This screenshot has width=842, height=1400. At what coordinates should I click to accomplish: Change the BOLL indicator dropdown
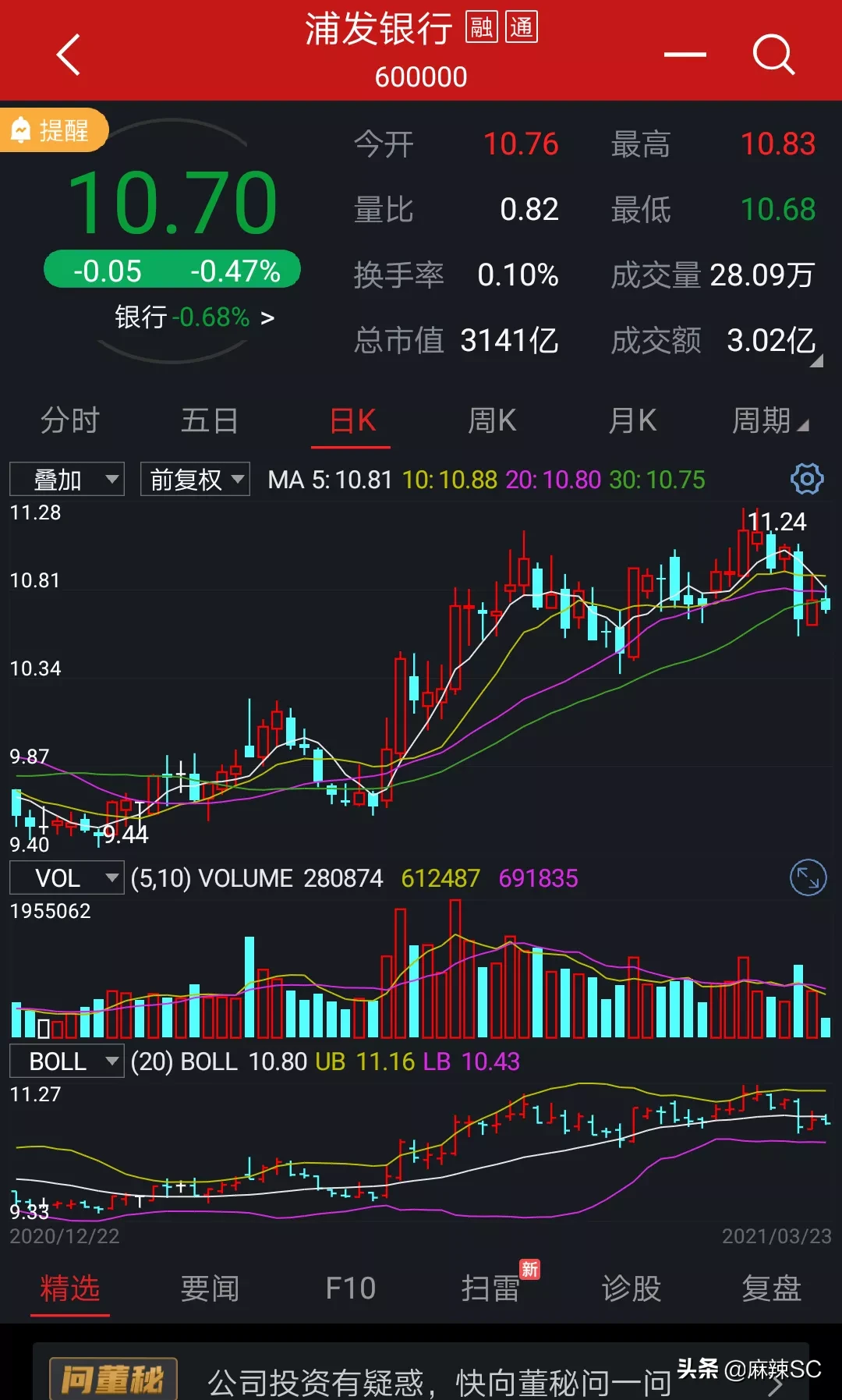67,1062
